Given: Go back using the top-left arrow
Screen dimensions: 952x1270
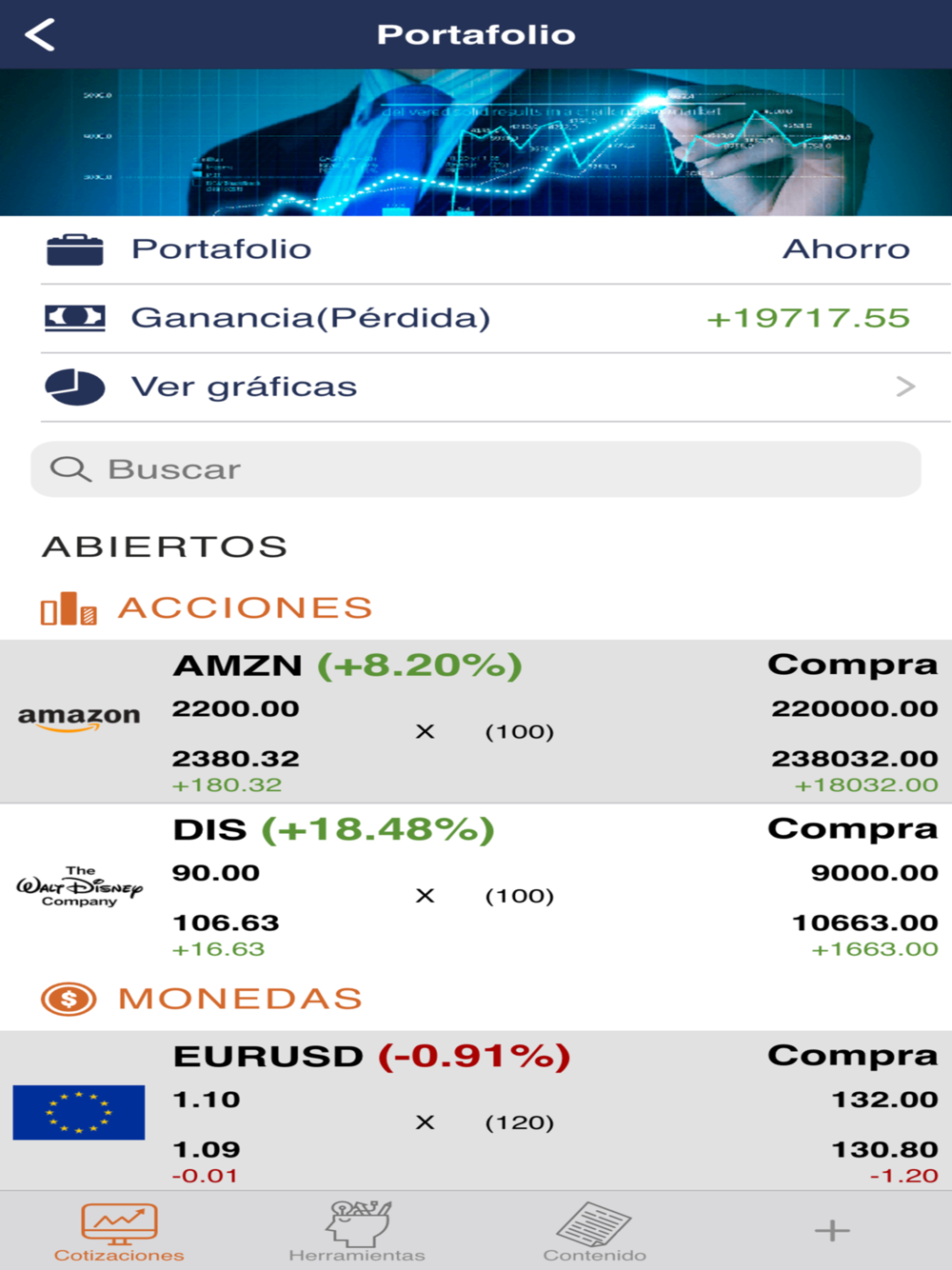Looking at the screenshot, I should tap(40, 35).
